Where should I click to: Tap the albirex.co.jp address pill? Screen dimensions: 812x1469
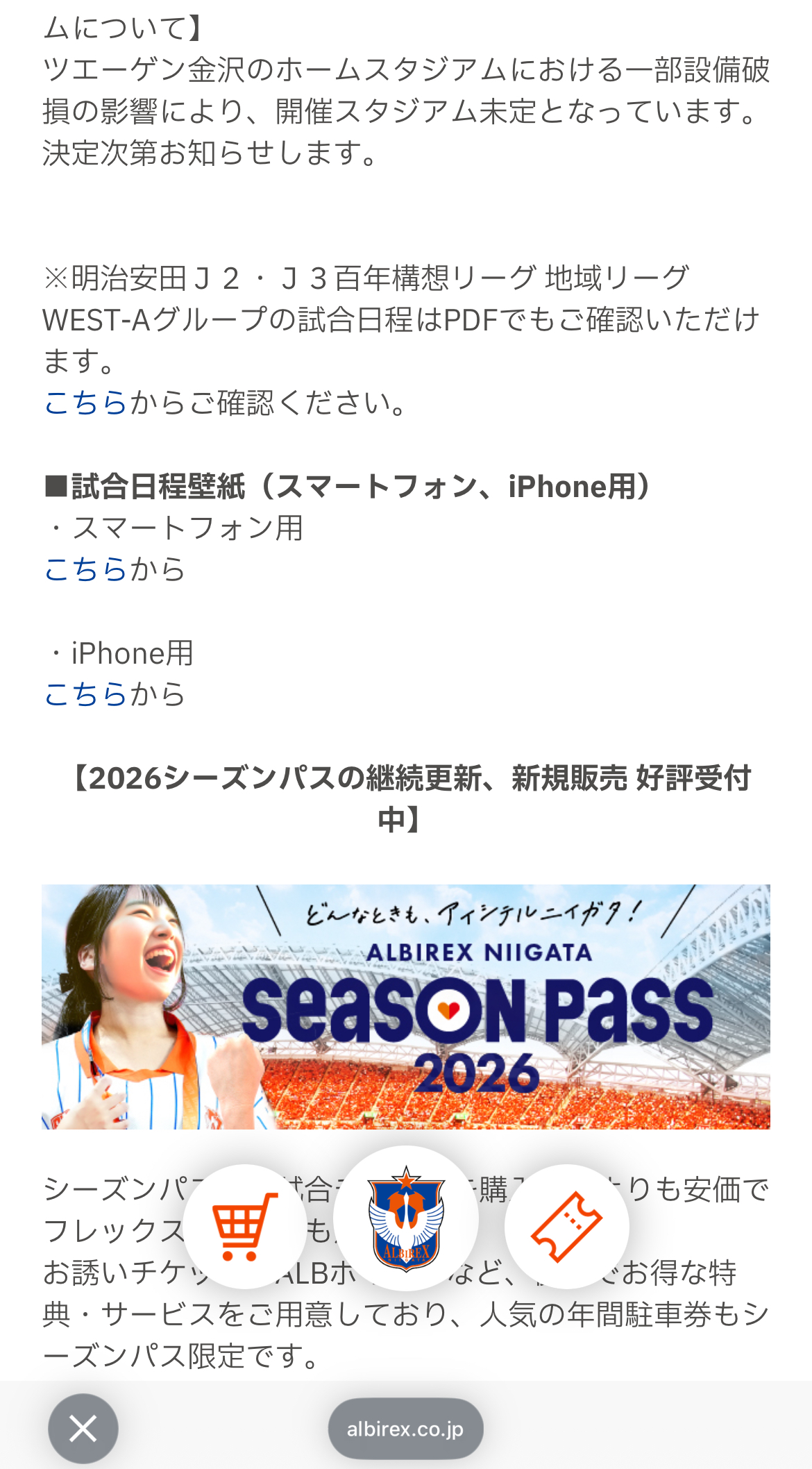pyautogui.click(x=405, y=1429)
